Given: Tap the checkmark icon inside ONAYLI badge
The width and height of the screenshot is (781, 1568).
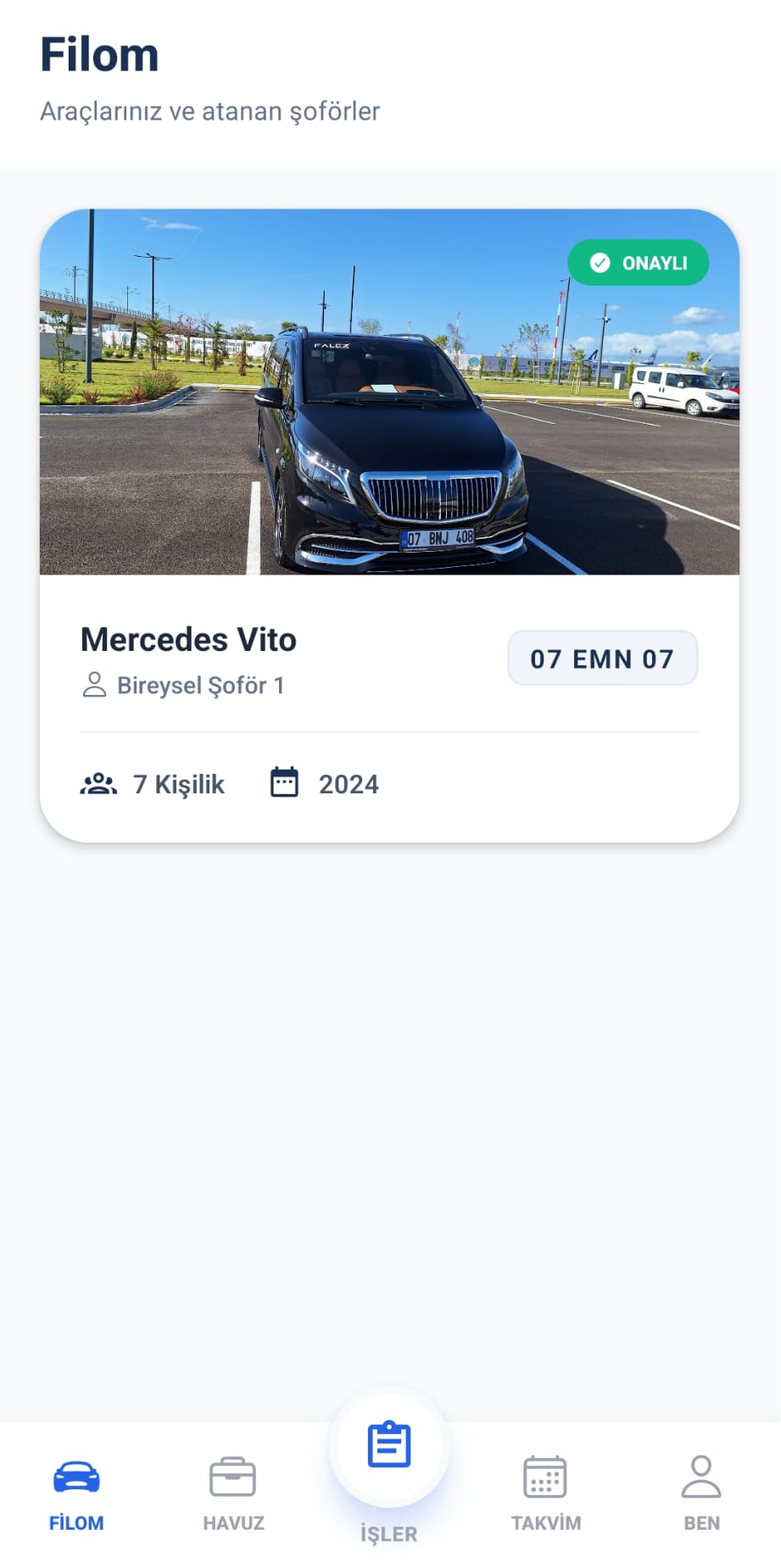Looking at the screenshot, I should (601, 263).
